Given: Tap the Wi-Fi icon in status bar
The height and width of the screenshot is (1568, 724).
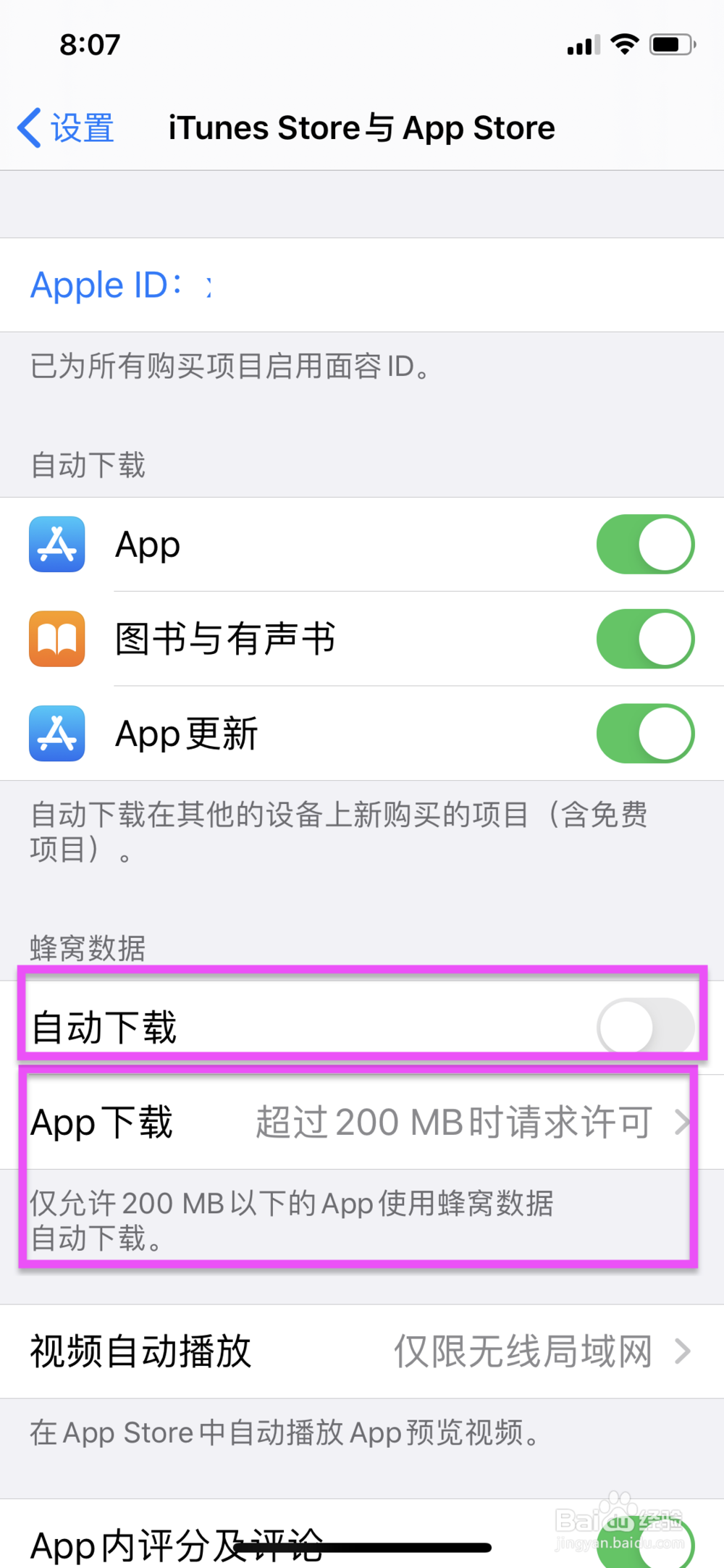Looking at the screenshot, I should [624, 43].
